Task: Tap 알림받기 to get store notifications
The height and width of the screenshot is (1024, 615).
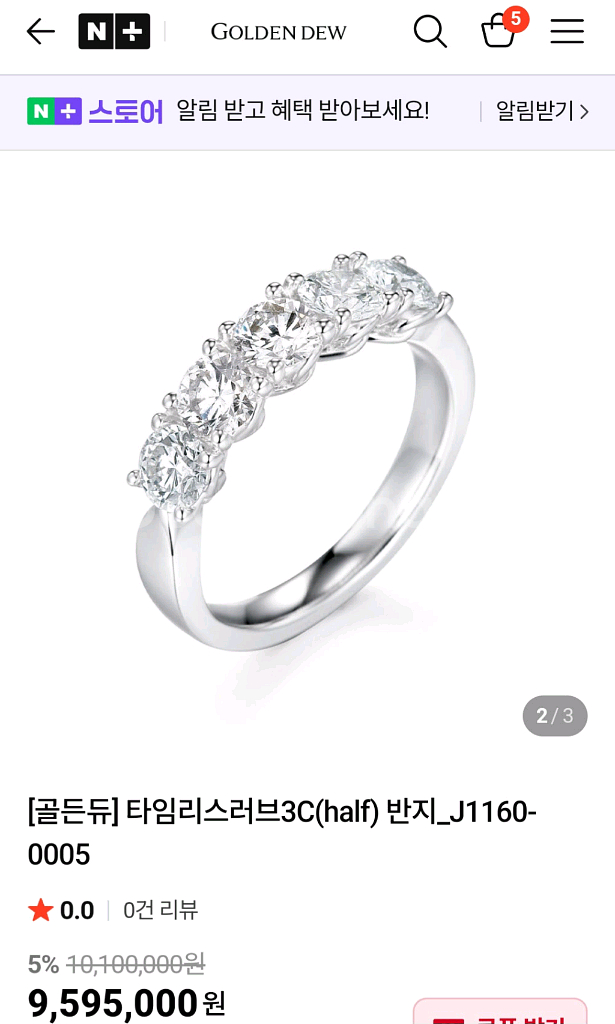Action: click(542, 111)
